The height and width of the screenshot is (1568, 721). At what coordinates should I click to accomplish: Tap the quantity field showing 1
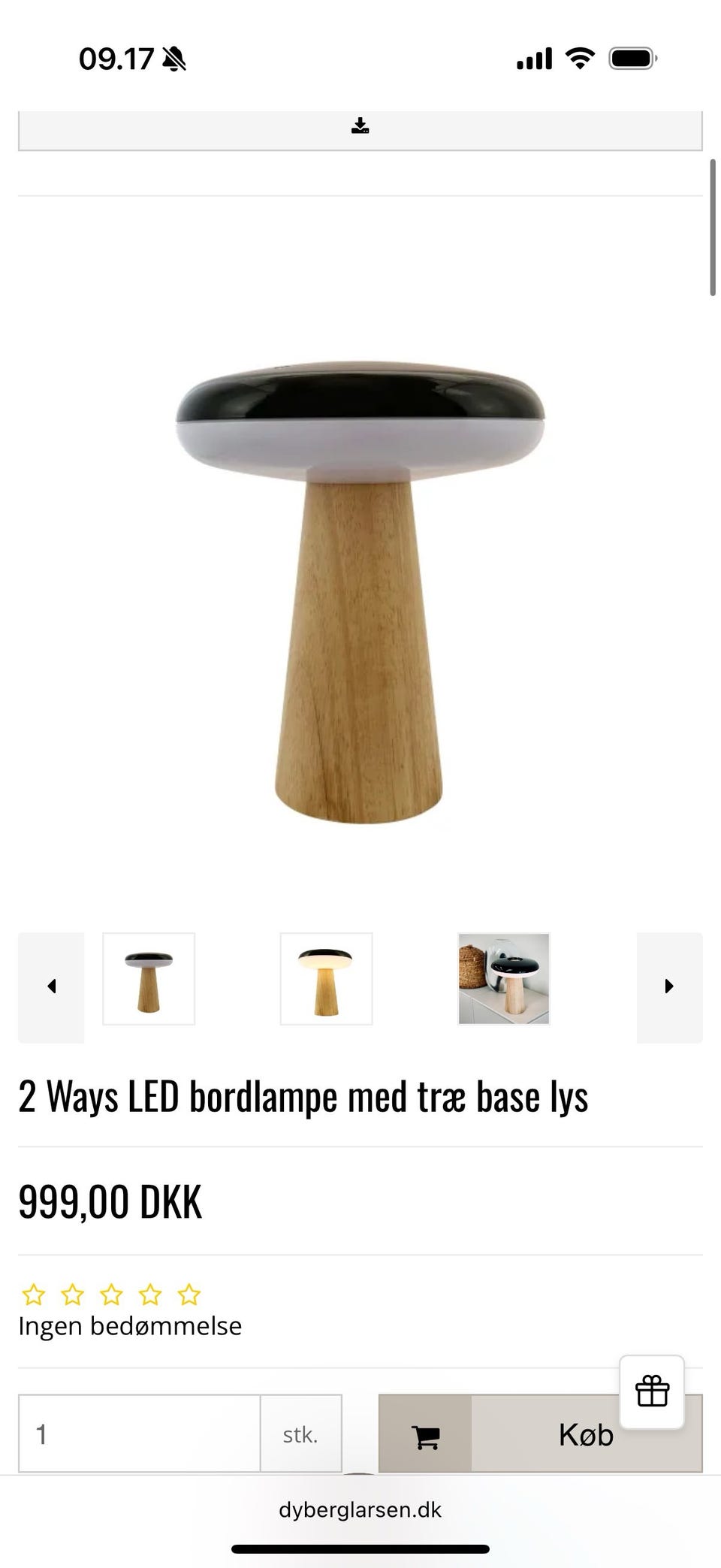tap(140, 1434)
